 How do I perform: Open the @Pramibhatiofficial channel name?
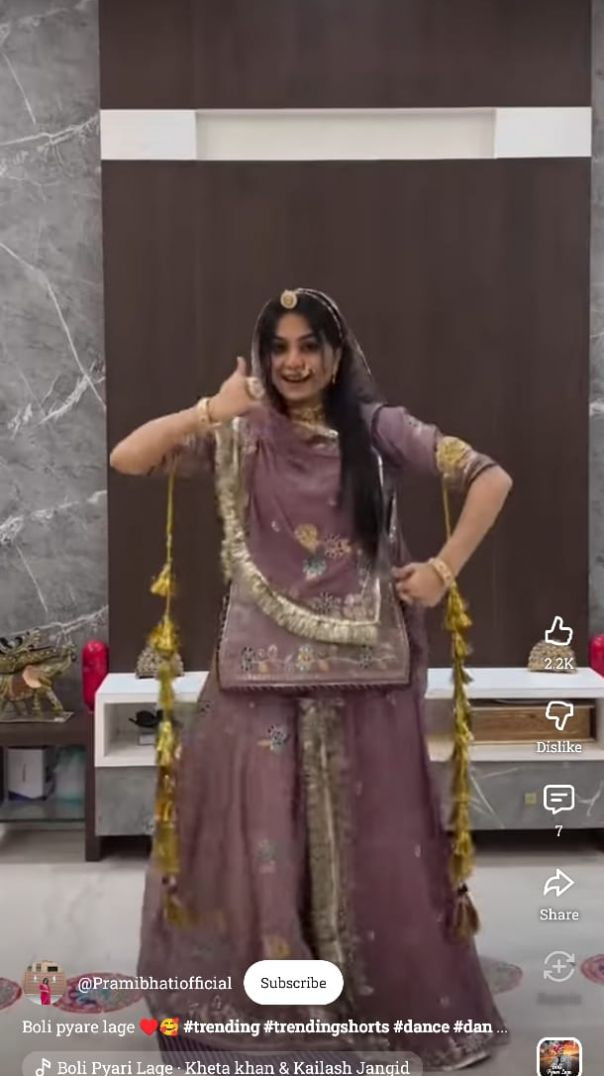(x=154, y=983)
